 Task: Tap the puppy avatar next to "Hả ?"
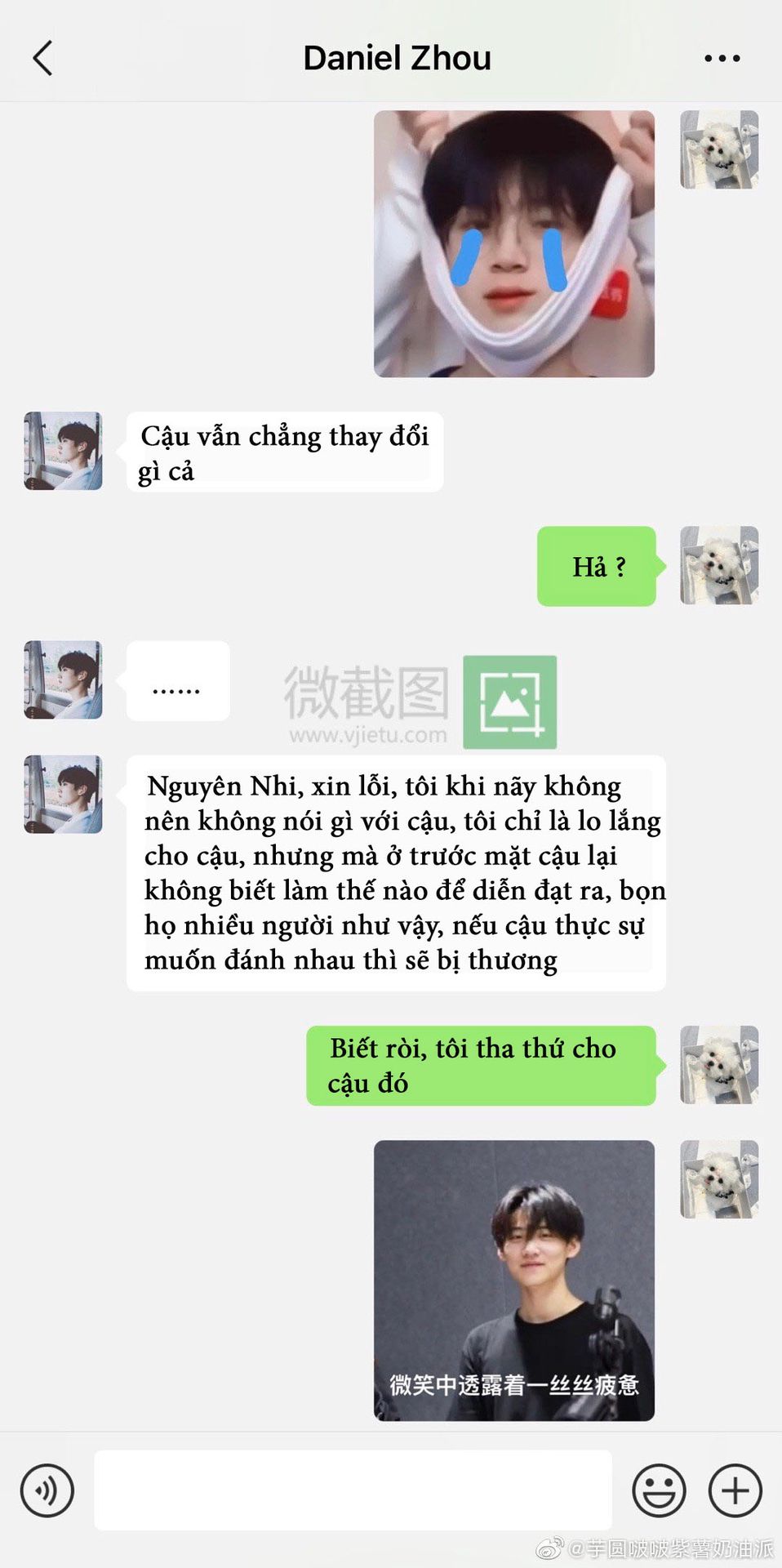click(719, 565)
